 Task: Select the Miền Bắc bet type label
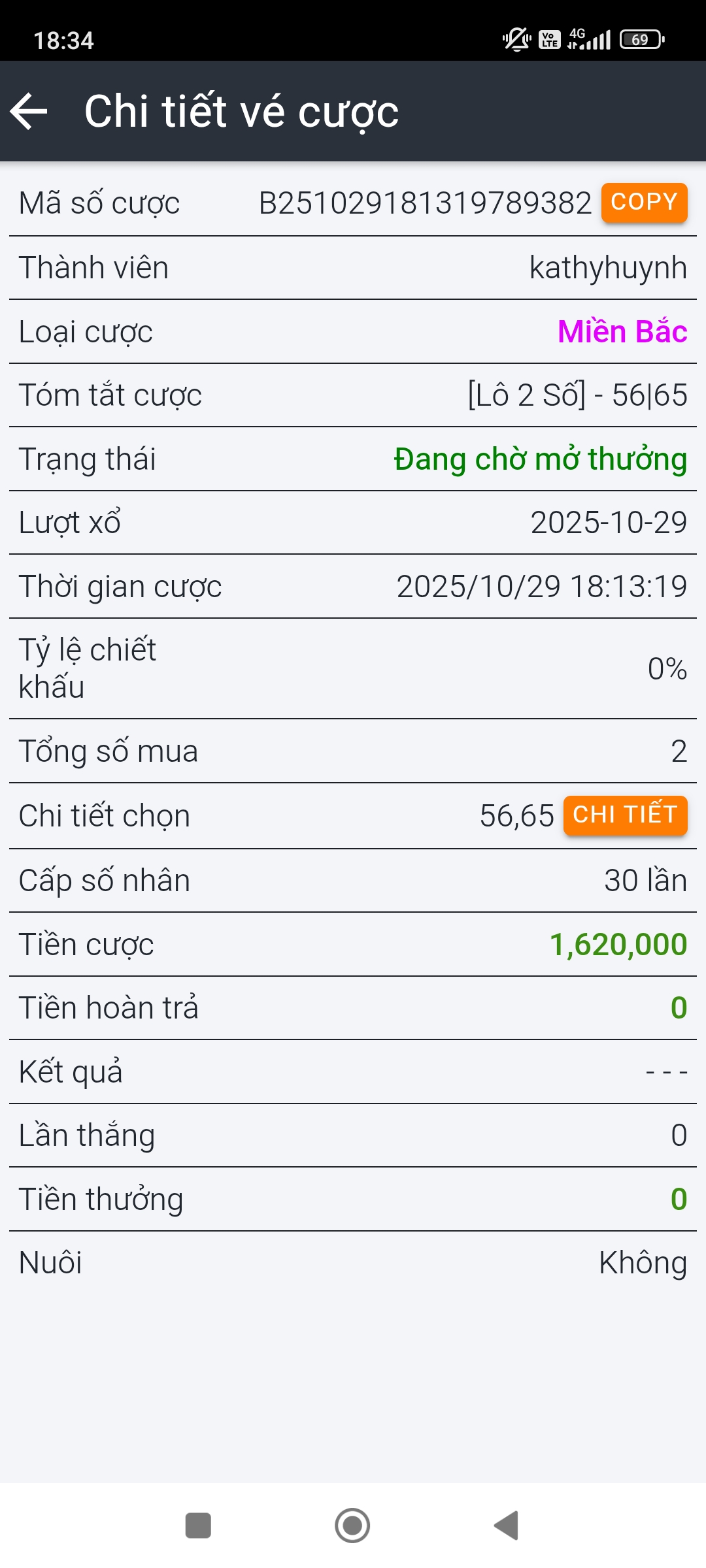coord(621,331)
